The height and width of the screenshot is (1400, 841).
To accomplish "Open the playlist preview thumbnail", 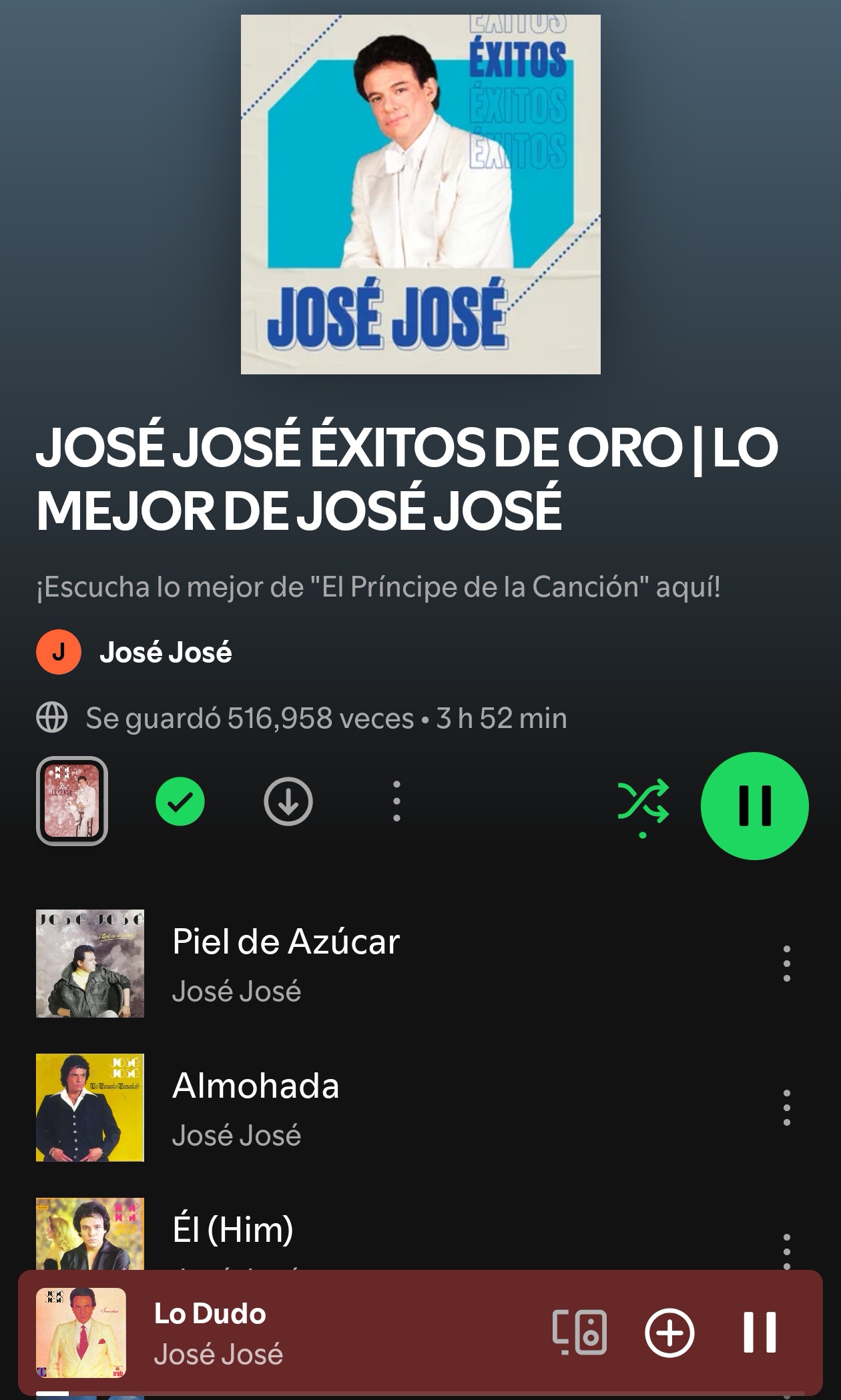I will tap(72, 801).
